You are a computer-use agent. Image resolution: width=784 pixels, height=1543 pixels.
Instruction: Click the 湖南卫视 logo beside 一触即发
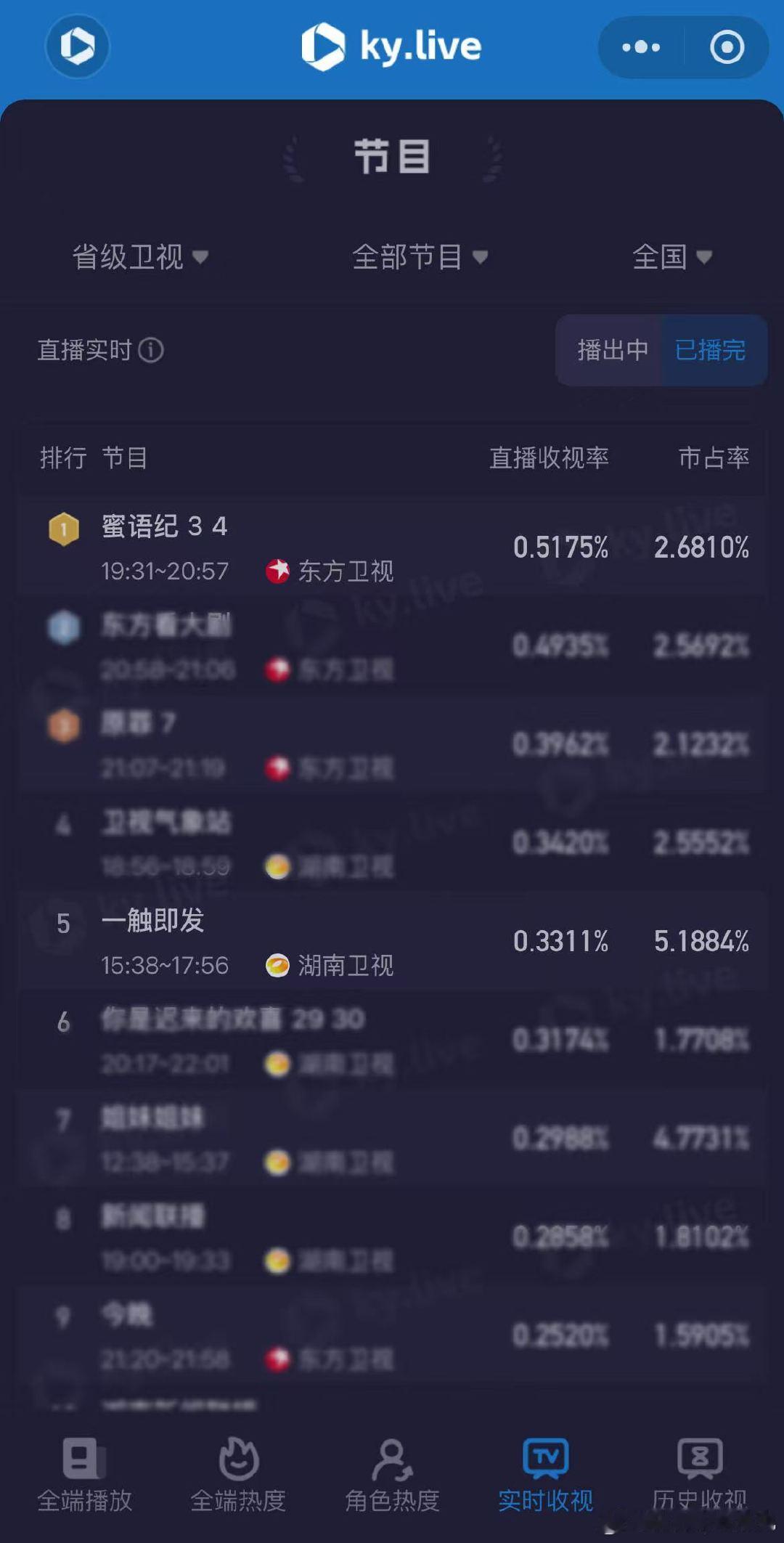[277, 966]
